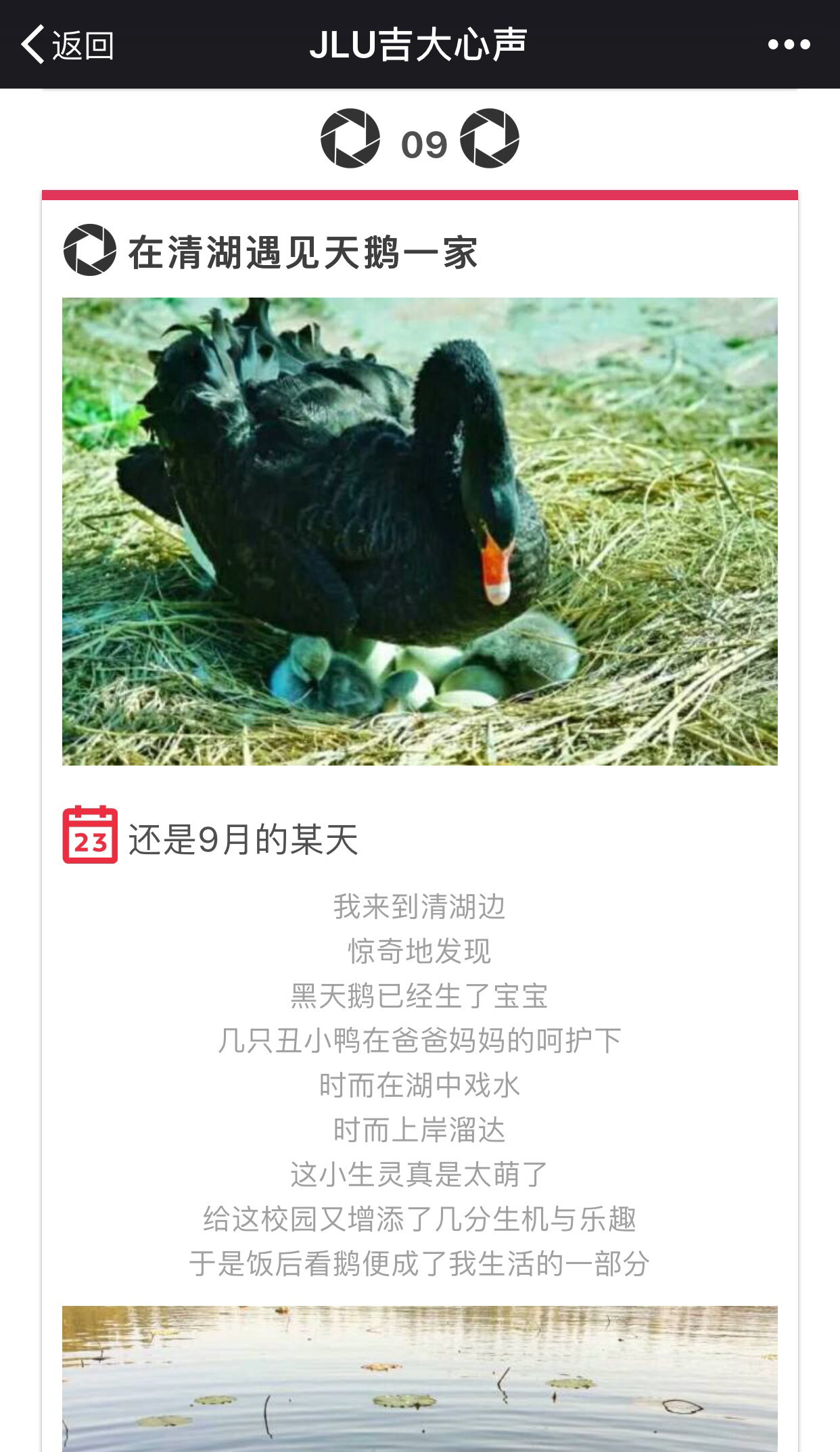View the lake photo full screen
Screen dimensions: 840x1452
coord(420,1378)
